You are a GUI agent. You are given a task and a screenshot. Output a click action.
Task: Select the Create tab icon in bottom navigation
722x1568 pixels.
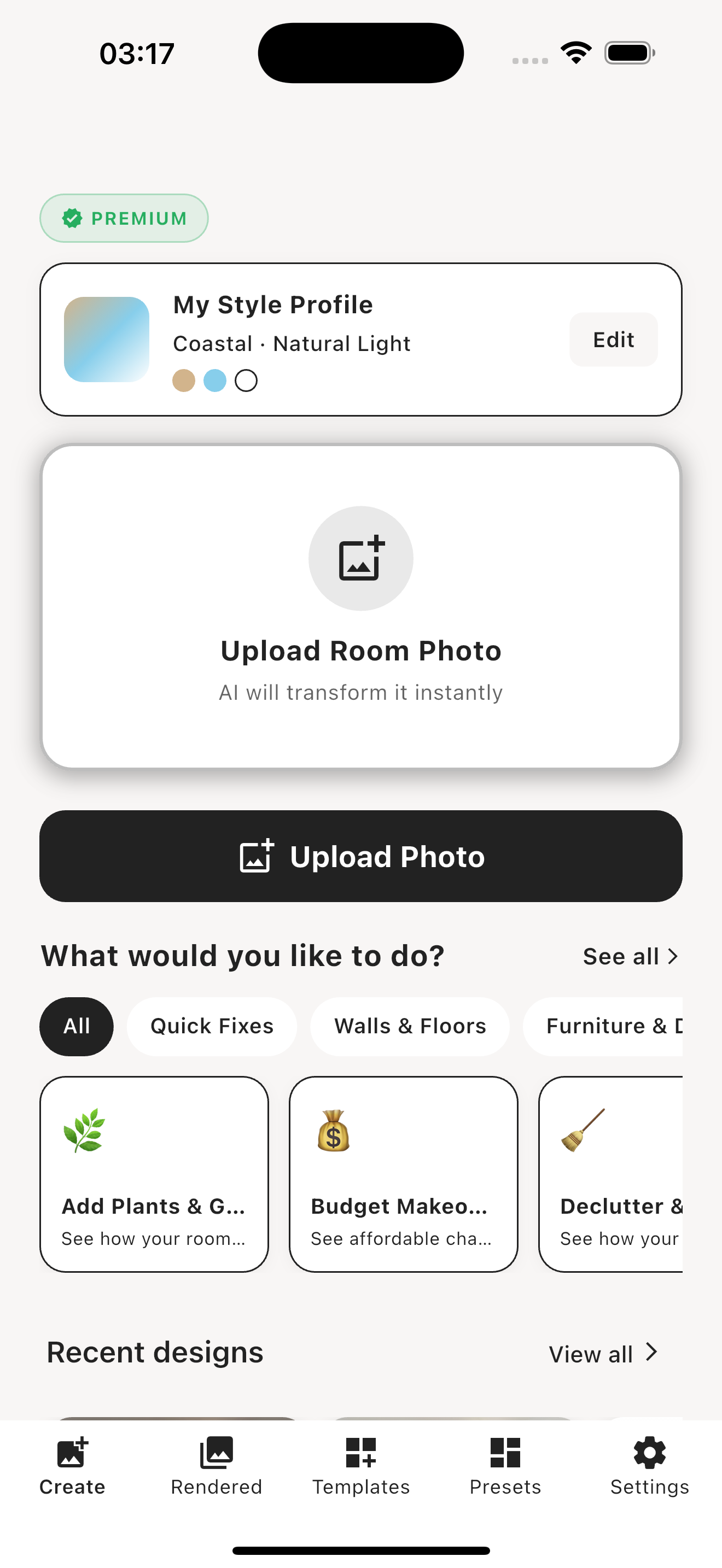72,1453
